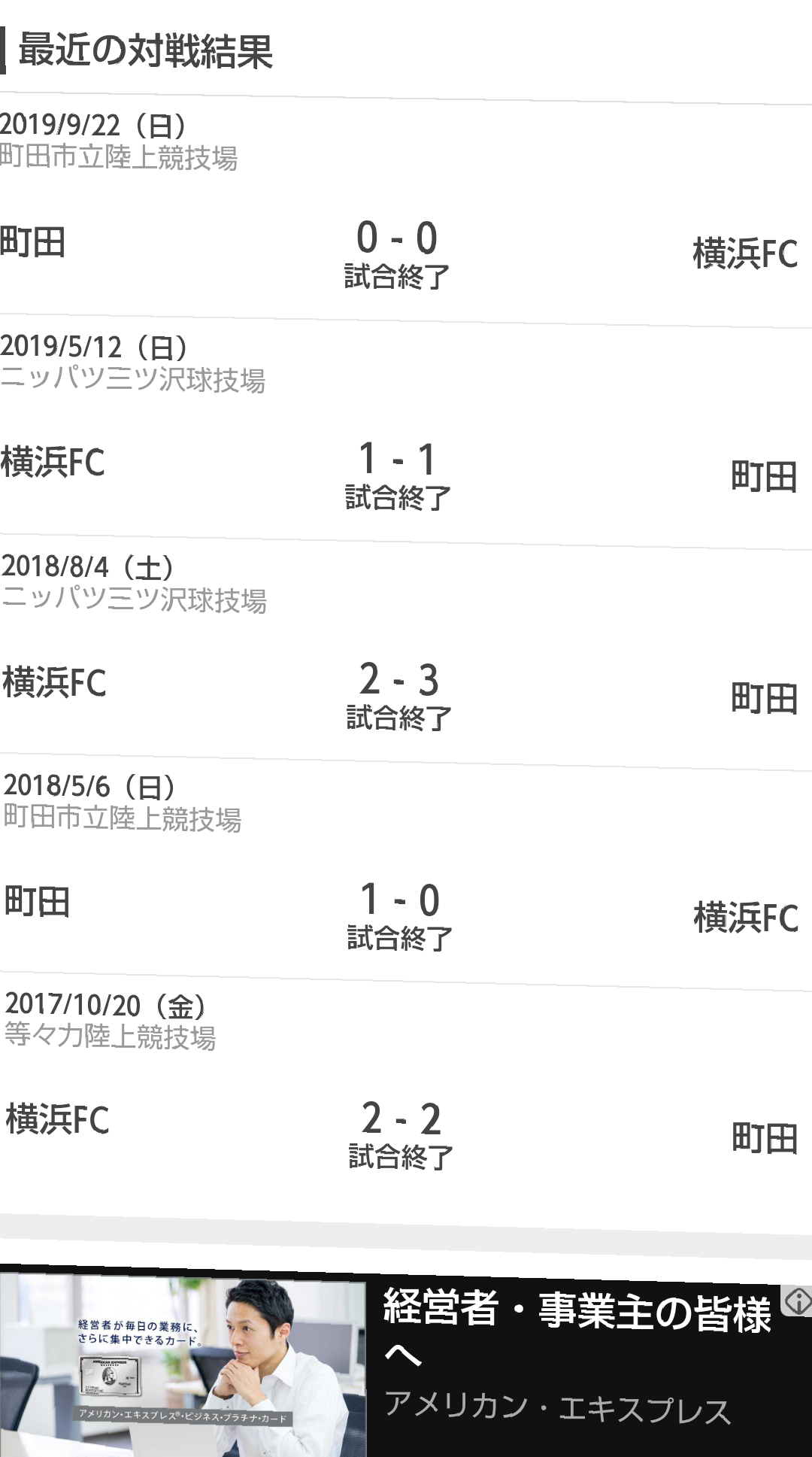This screenshot has height=1457, width=812.
Task: Tap the ad info icon
Action: [x=798, y=1299]
